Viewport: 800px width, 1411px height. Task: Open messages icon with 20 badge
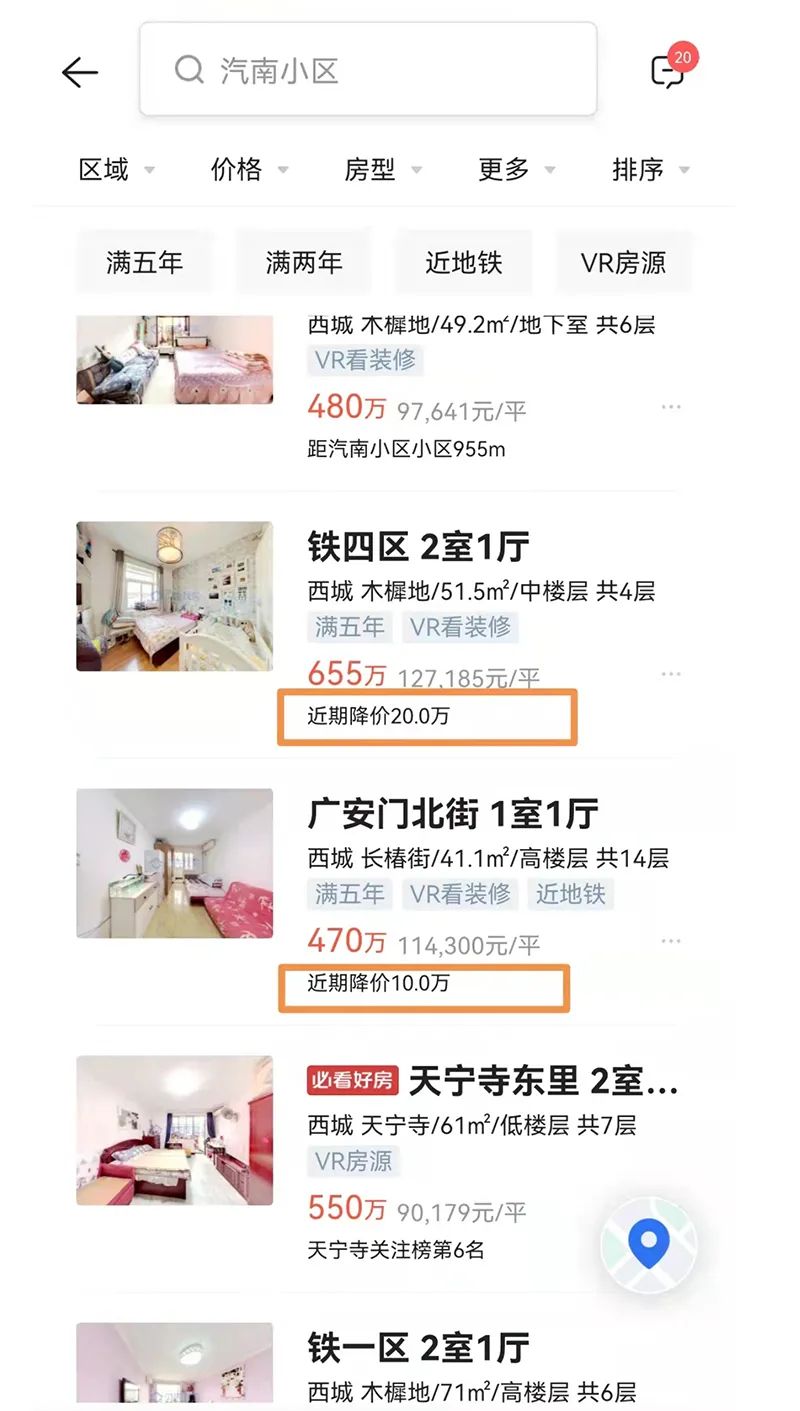coord(668,71)
